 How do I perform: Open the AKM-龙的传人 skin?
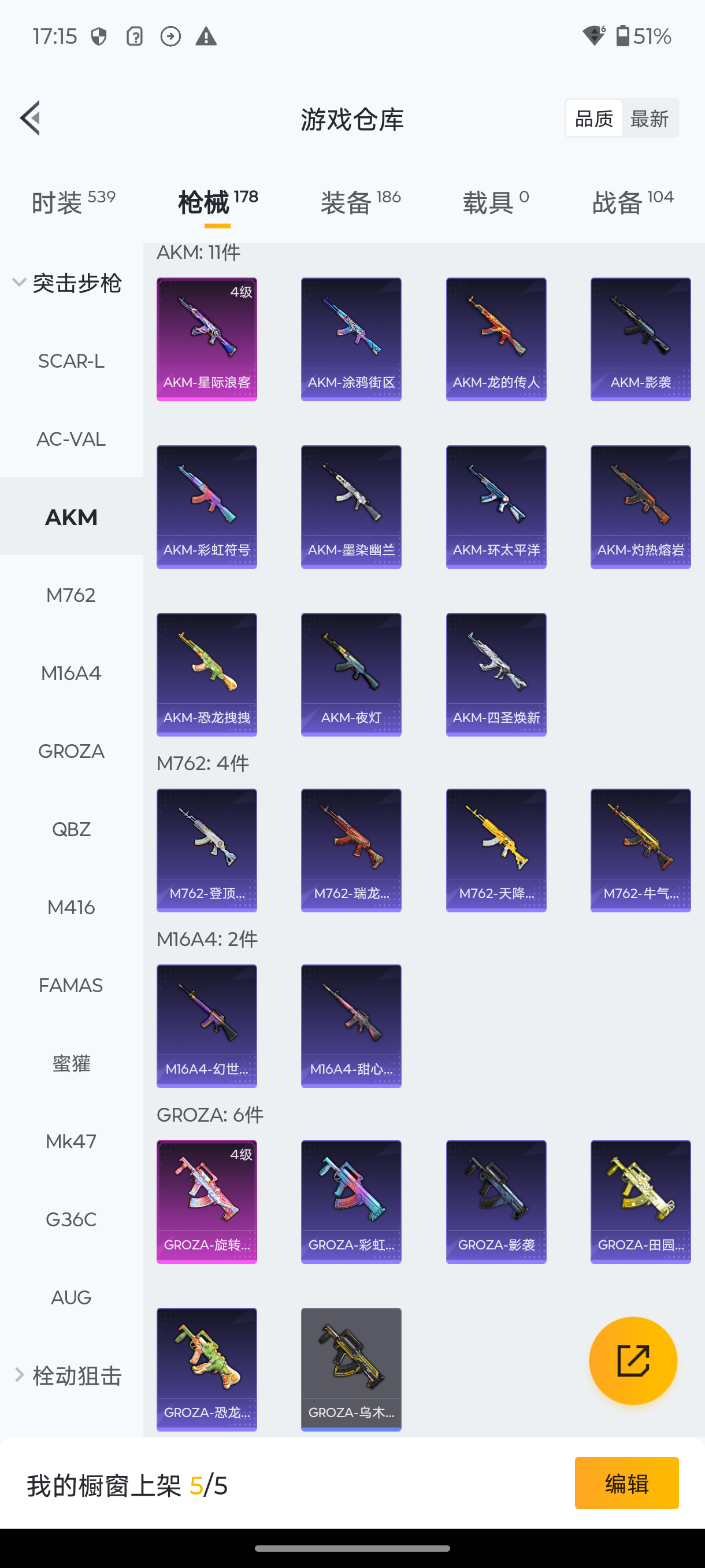(496, 339)
